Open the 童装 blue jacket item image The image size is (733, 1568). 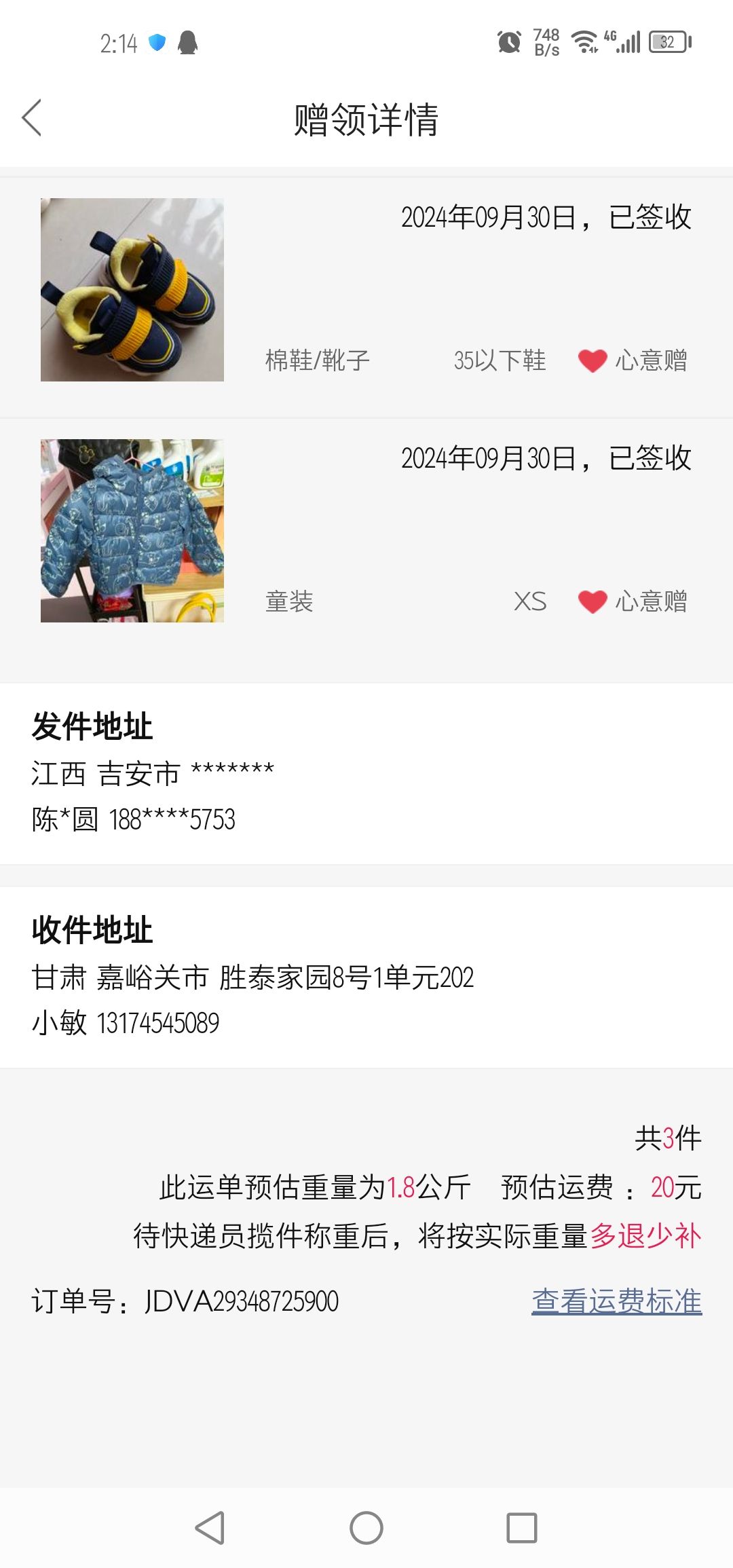click(132, 531)
